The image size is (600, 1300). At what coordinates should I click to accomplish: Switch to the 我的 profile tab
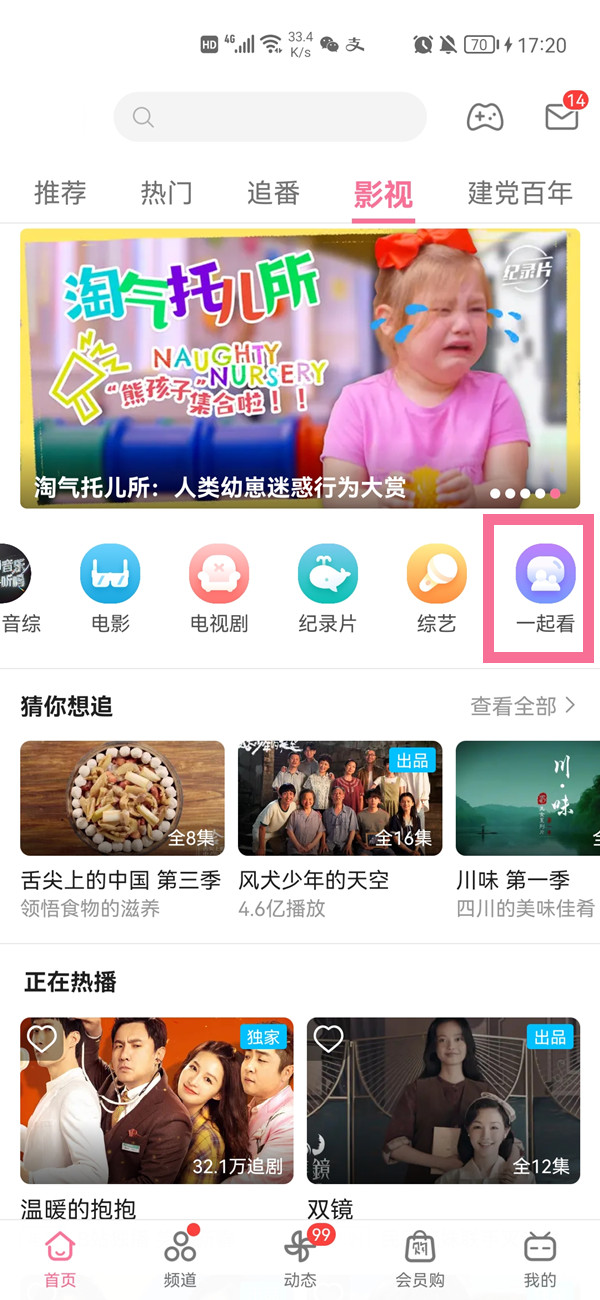540,1258
